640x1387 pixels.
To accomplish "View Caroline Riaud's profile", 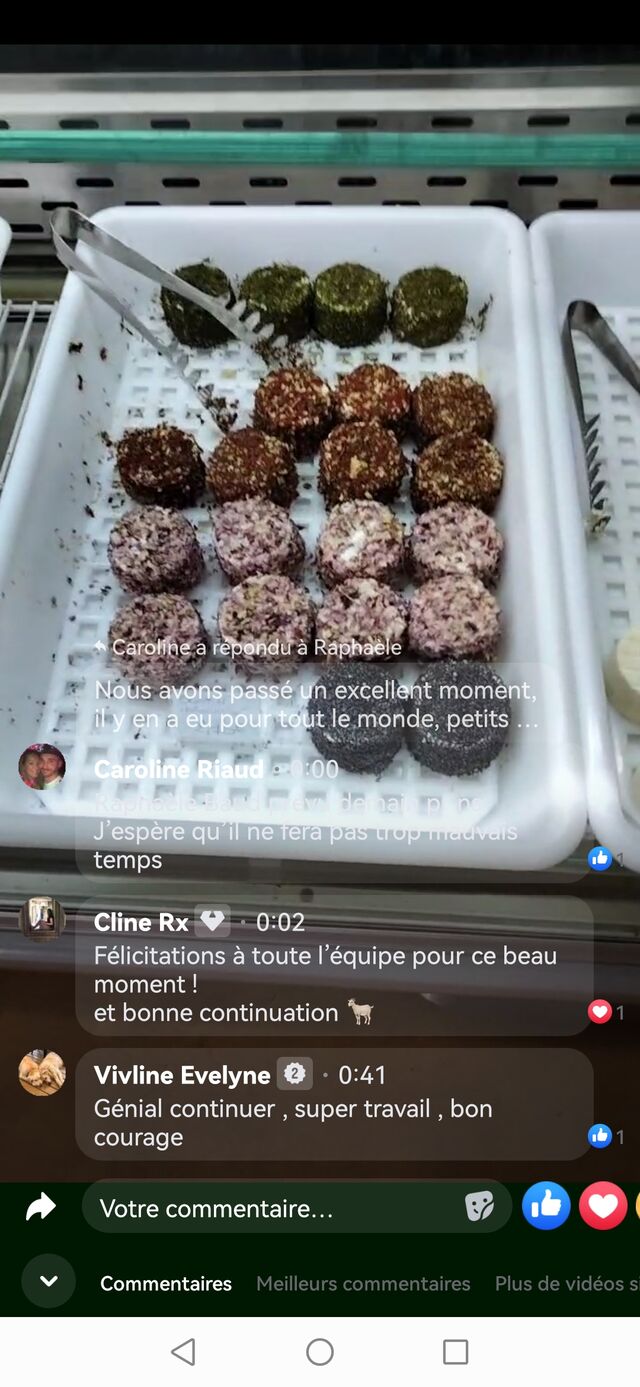I will coord(42,767).
